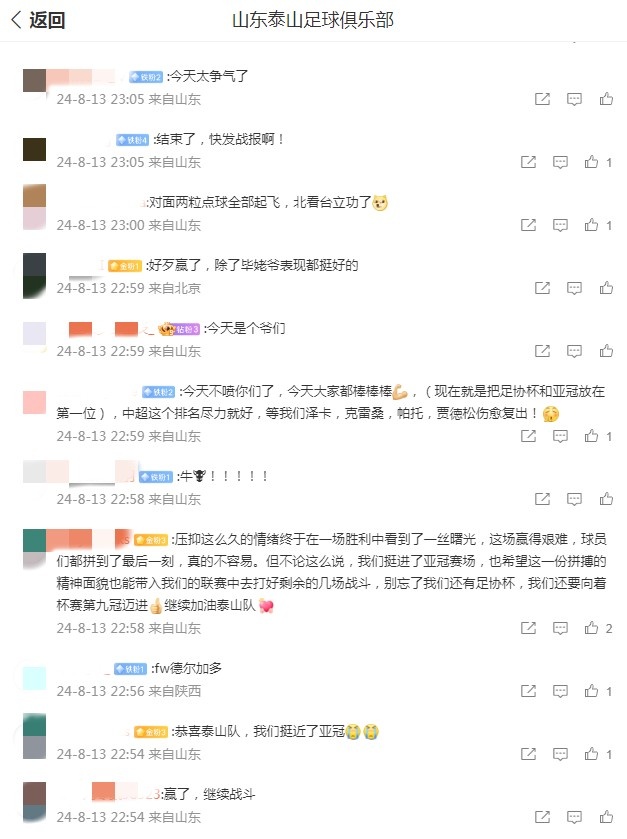The width and height of the screenshot is (627, 839).
Task: Reply to the comment fw德尔加多
Action: [x=561, y=691]
